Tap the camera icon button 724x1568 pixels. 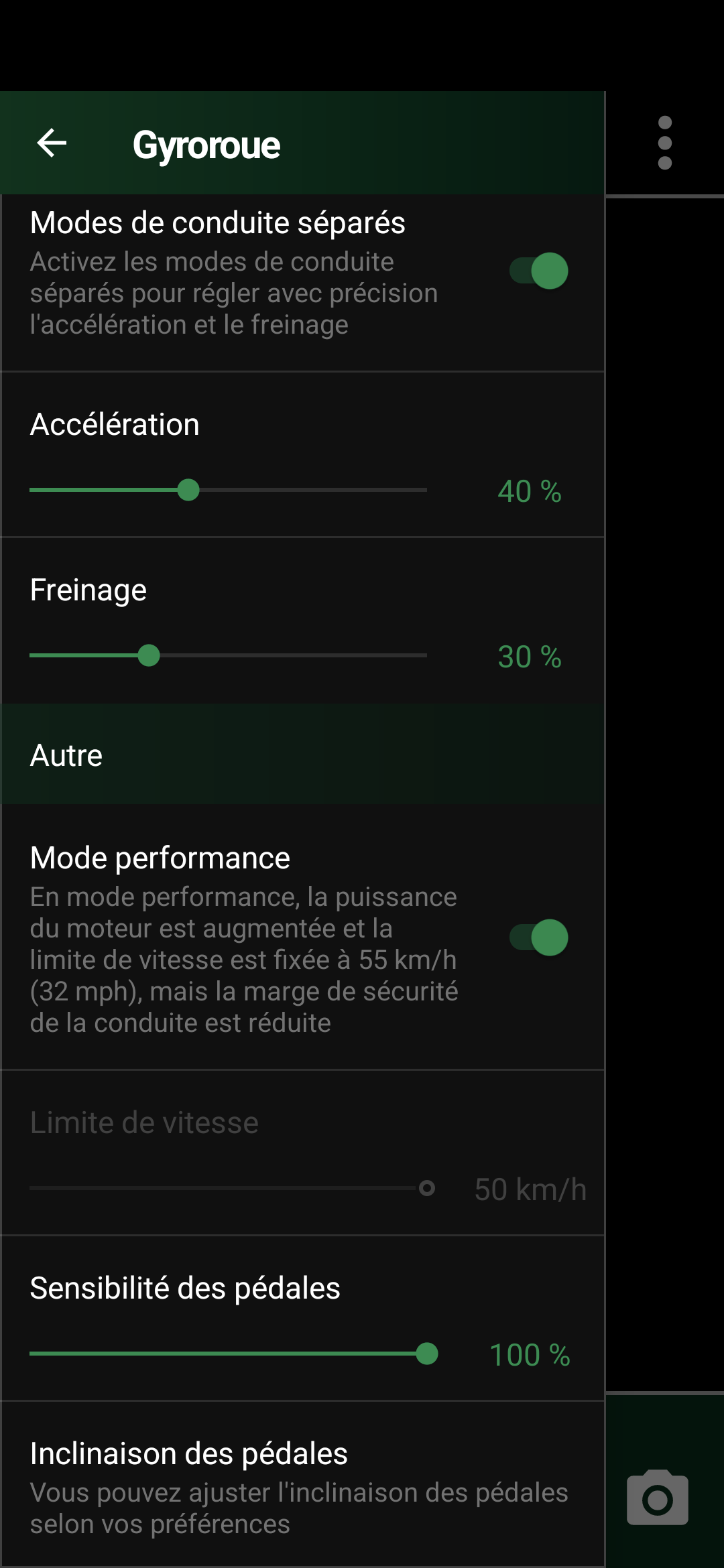[658, 1498]
